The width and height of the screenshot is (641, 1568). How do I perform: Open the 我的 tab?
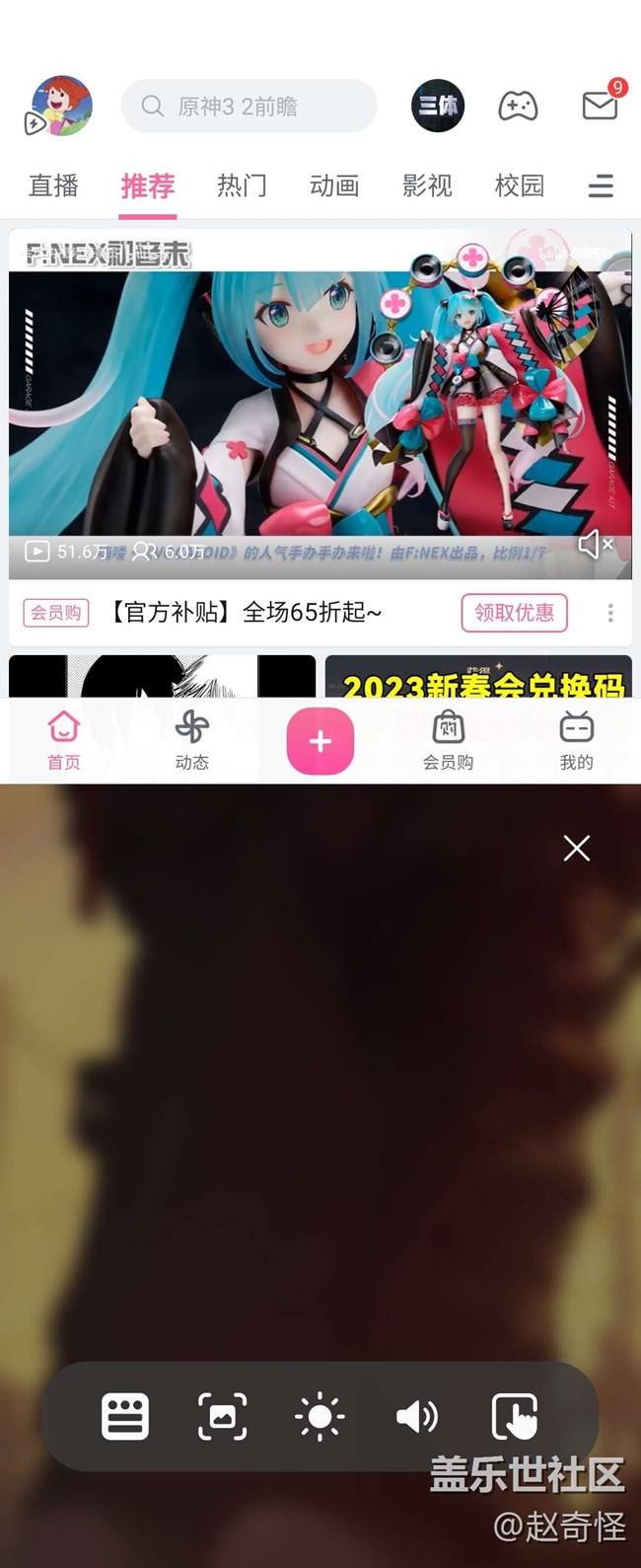pos(576,740)
